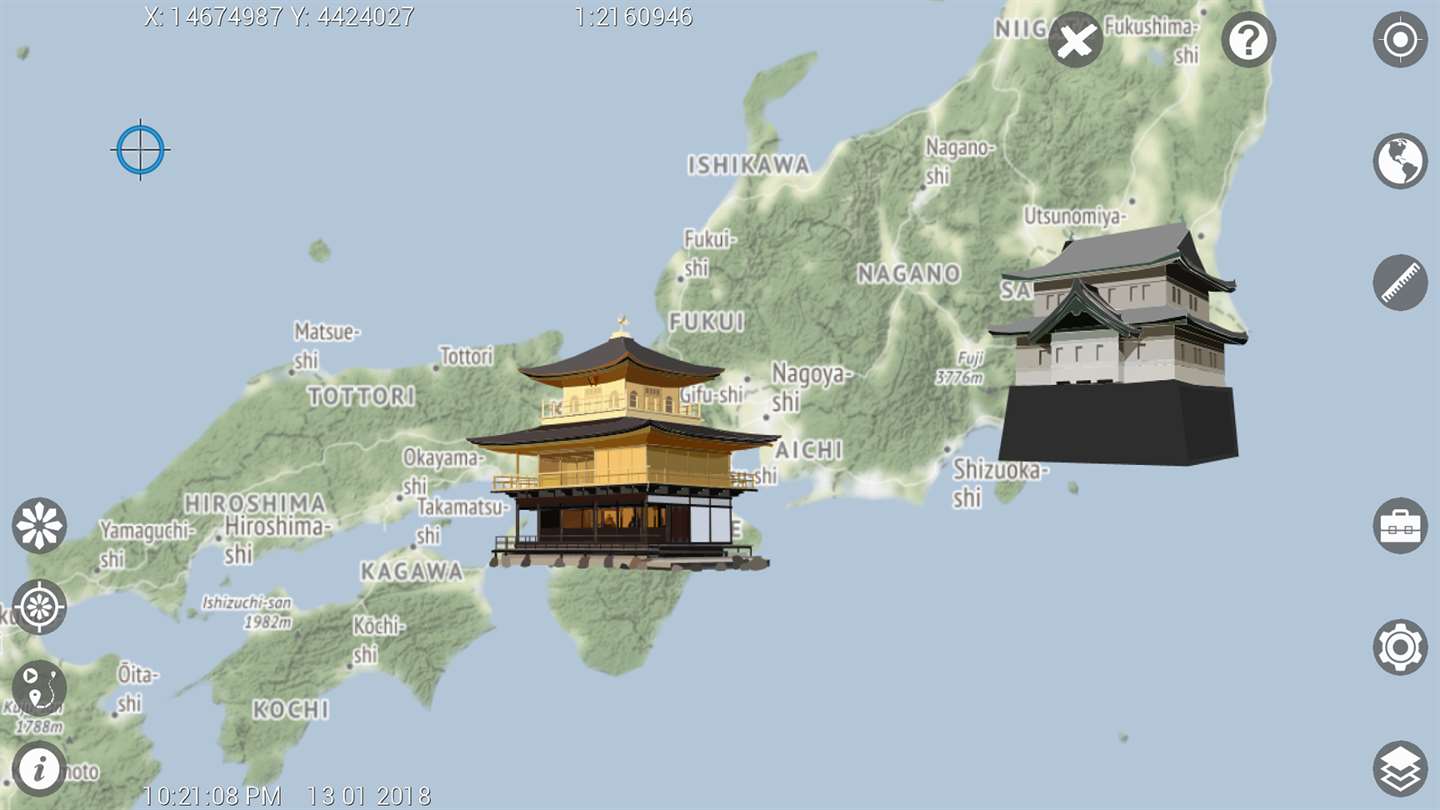Tap the flower-shaped icon
This screenshot has height=810, width=1440.
pyautogui.click(x=40, y=526)
